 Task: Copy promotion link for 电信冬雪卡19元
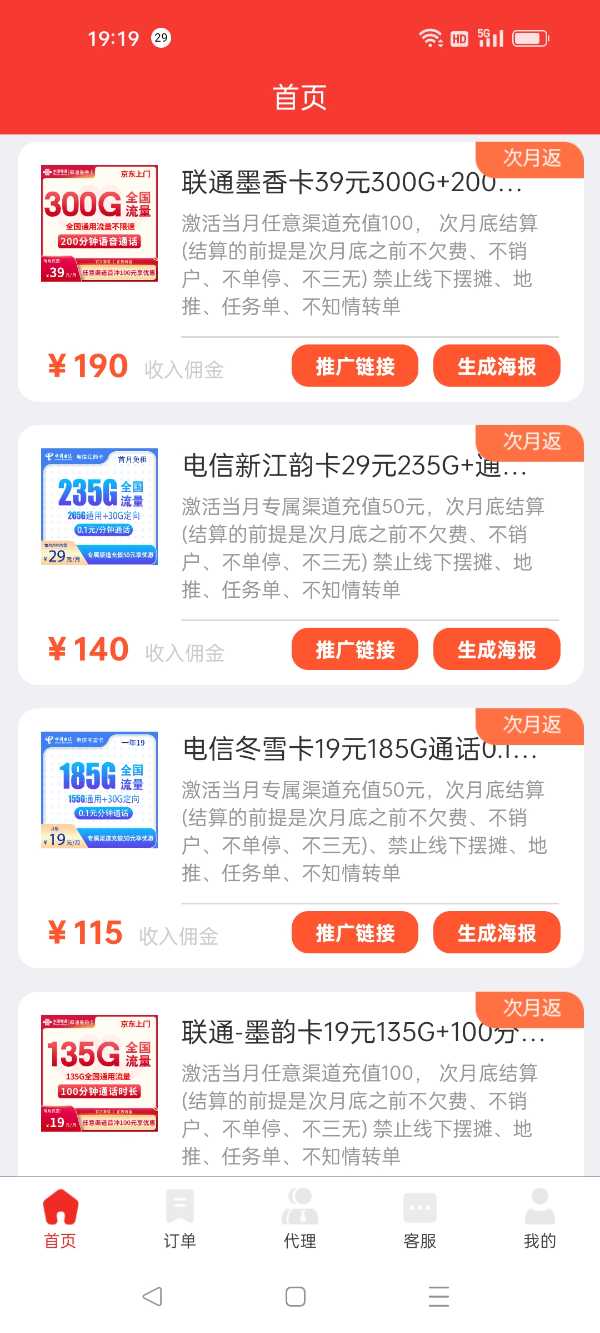355,933
